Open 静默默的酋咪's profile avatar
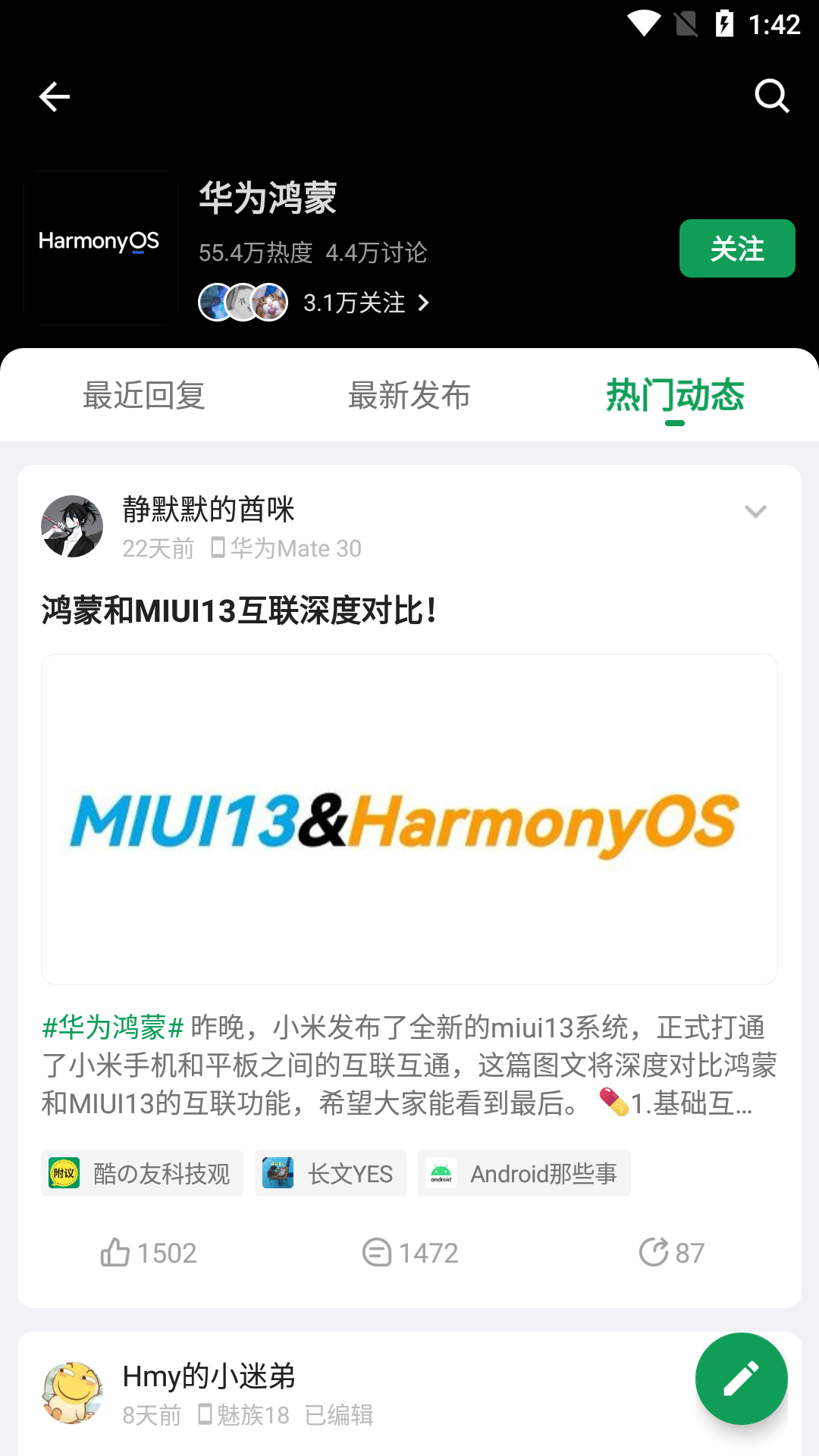The image size is (819, 1456). click(72, 526)
